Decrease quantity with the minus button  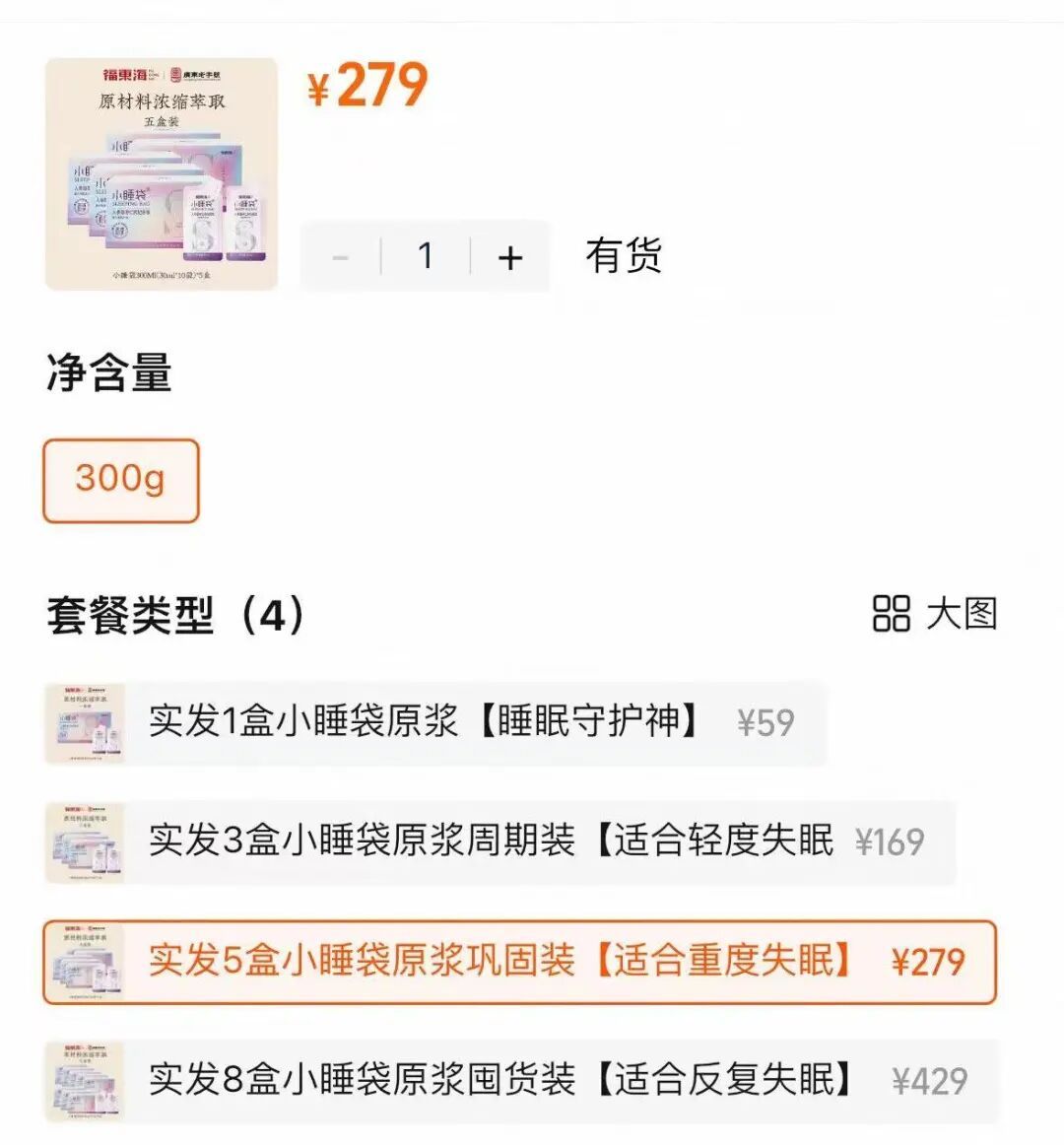tap(341, 258)
